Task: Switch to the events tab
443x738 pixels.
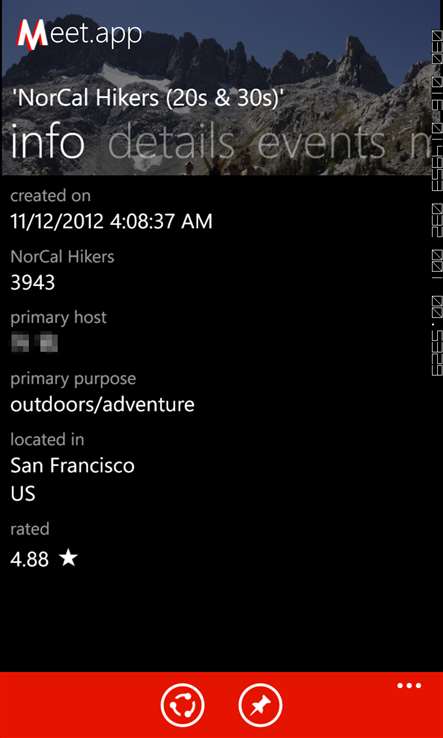Action: coord(322,141)
